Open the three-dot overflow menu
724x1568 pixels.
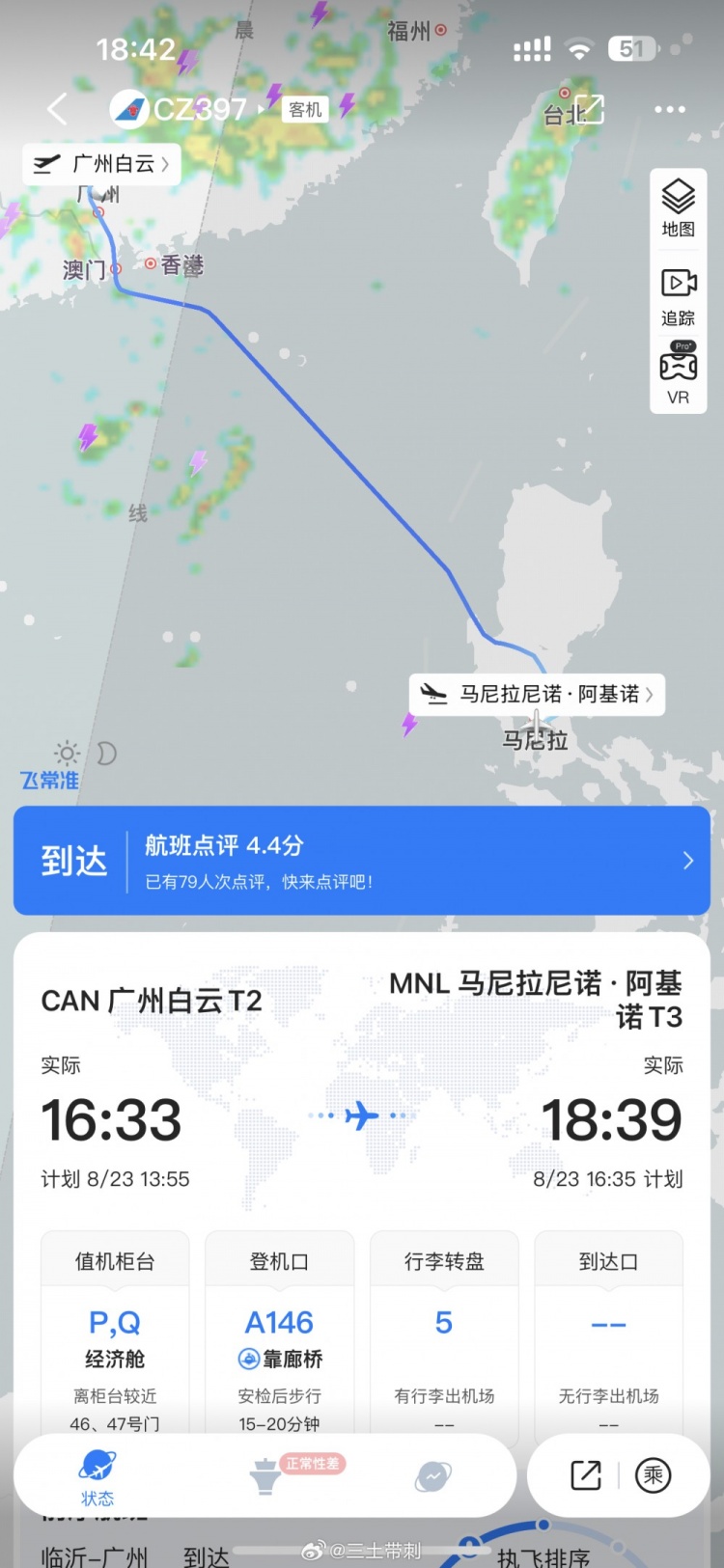670,109
